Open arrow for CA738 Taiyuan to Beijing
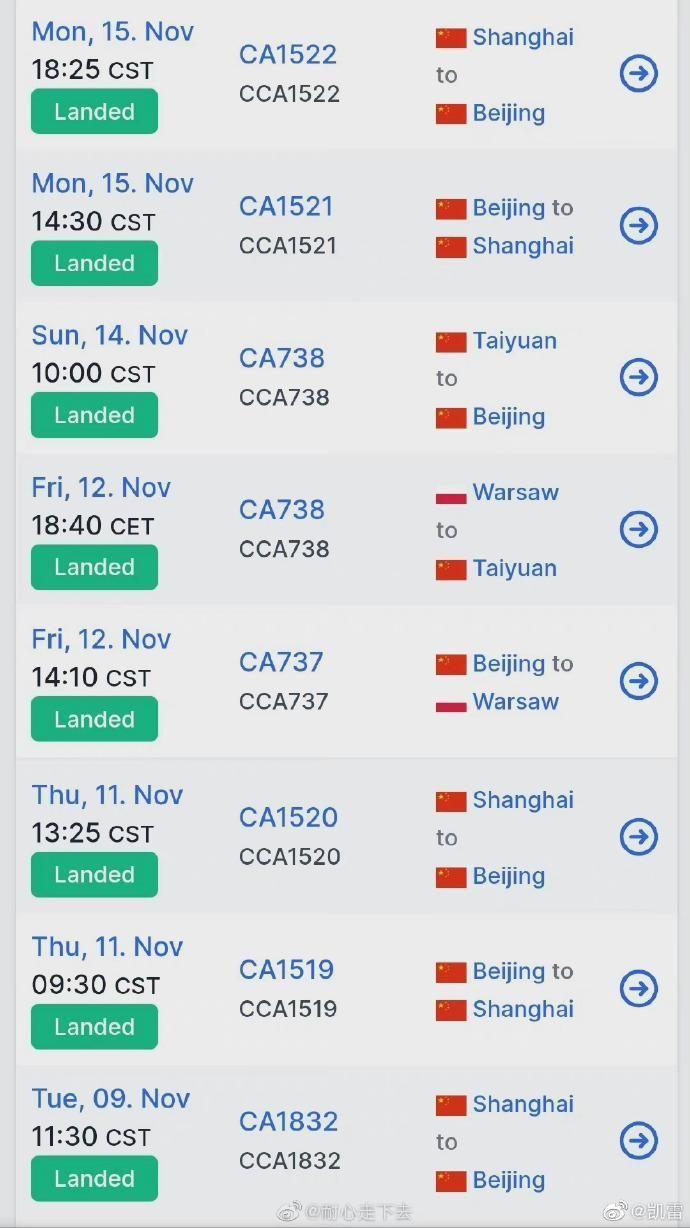690x1228 pixels. point(639,377)
